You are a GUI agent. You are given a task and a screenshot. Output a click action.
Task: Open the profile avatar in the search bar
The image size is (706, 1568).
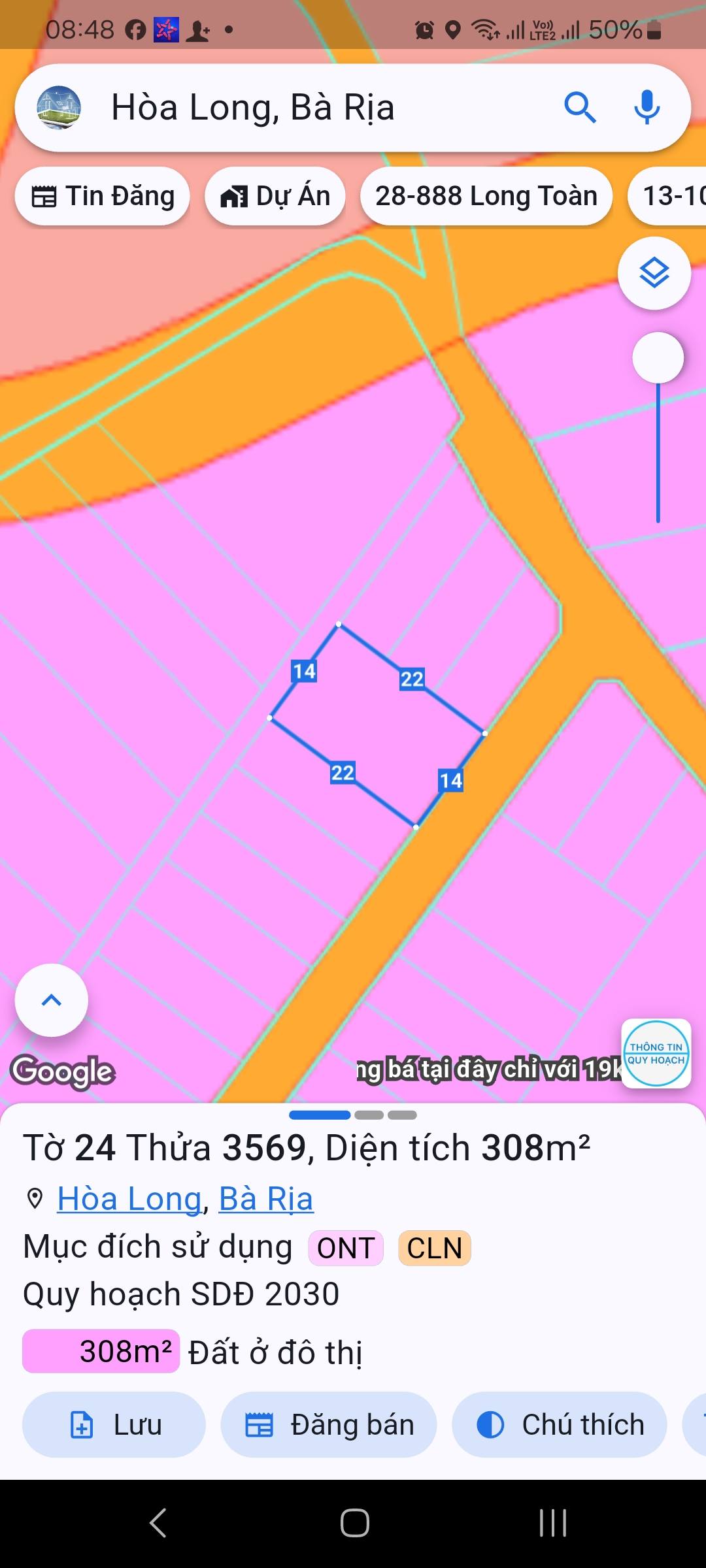point(59,108)
